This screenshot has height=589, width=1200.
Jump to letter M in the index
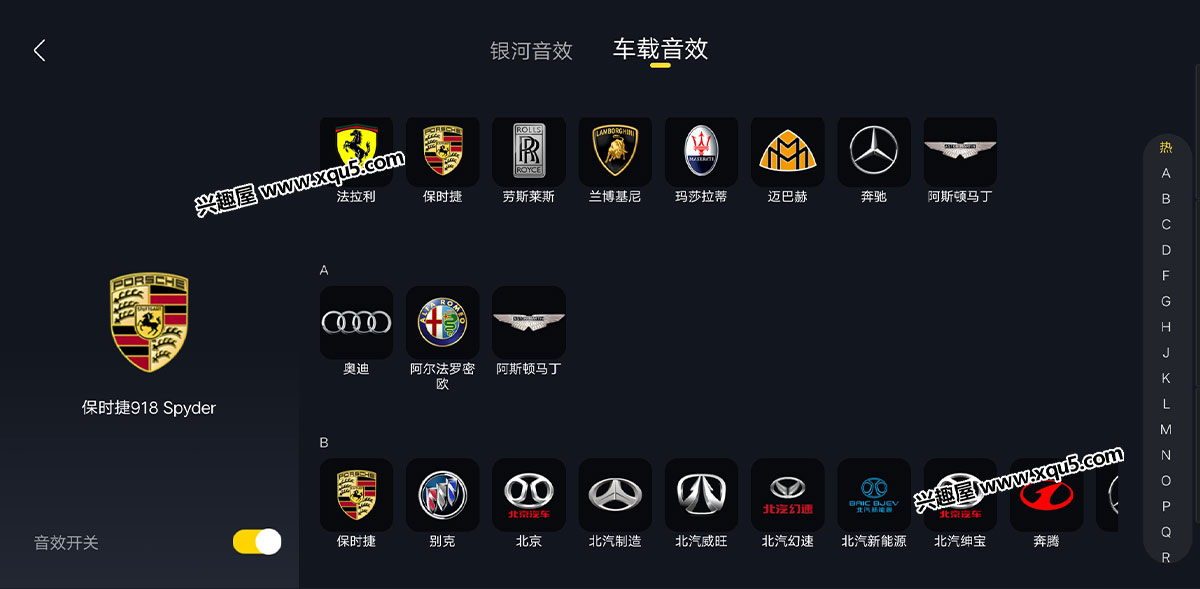[x=1166, y=429]
